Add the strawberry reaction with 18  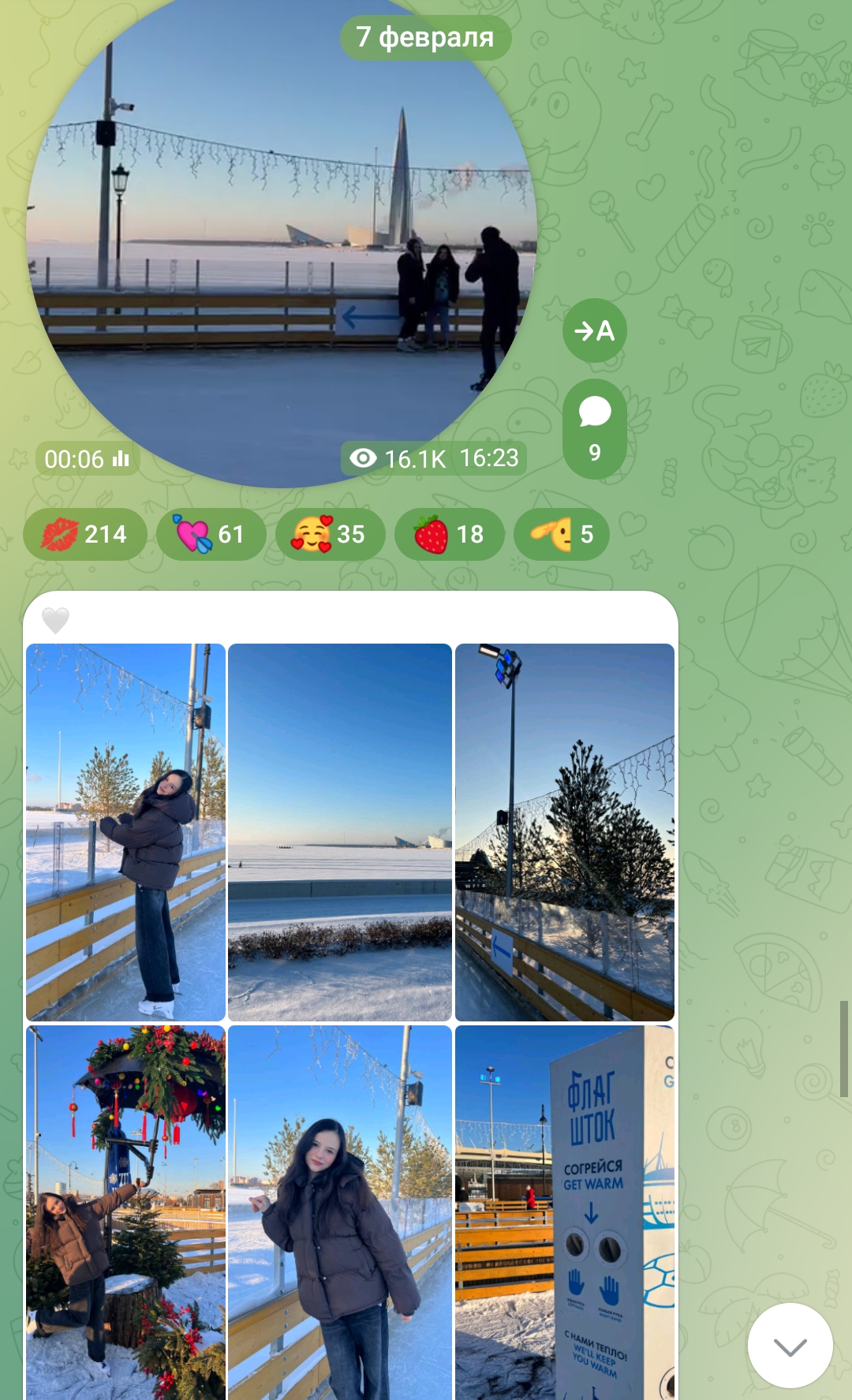449,534
